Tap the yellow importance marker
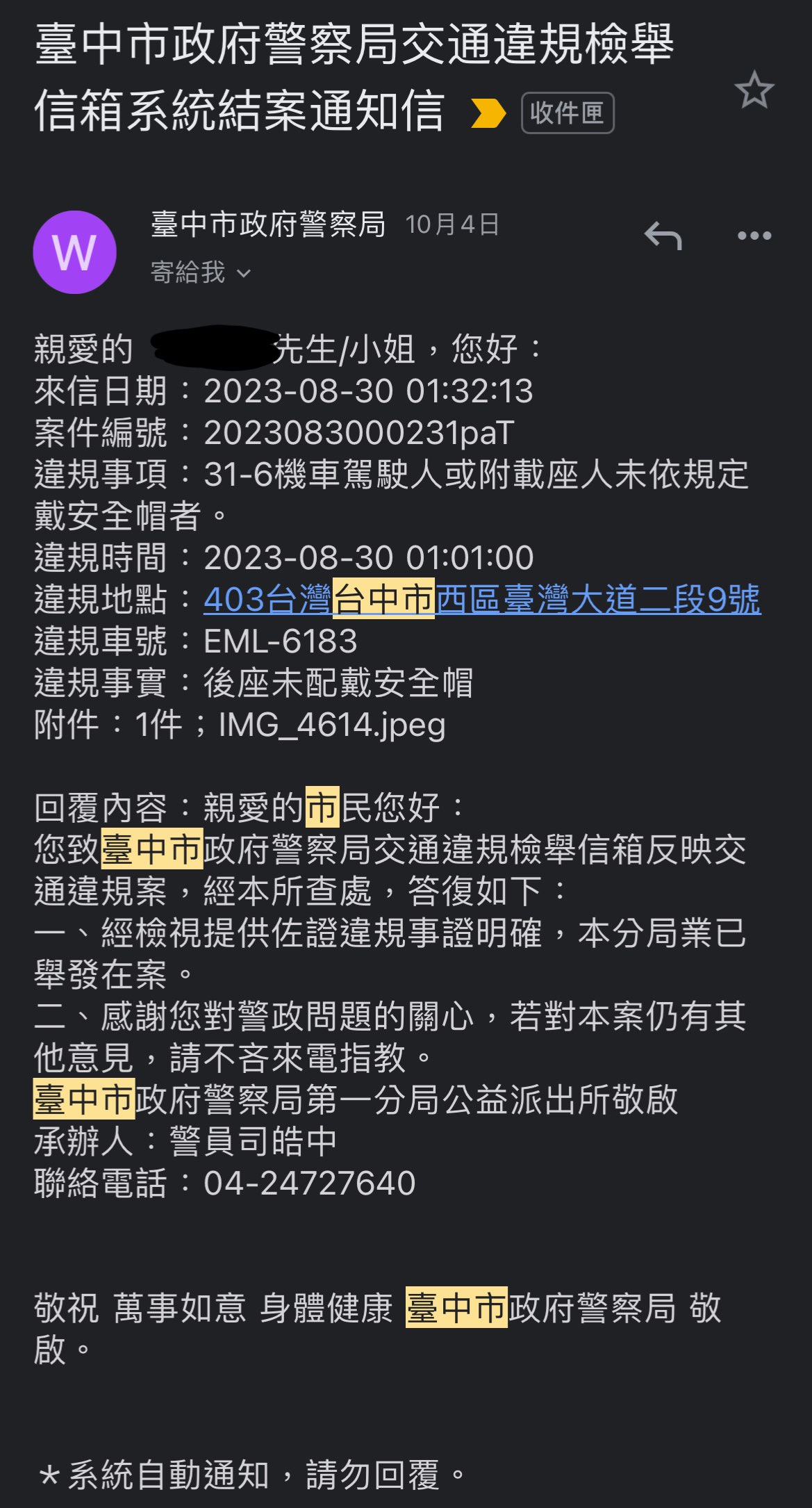This screenshot has width=812, height=1508. click(488, 113)
